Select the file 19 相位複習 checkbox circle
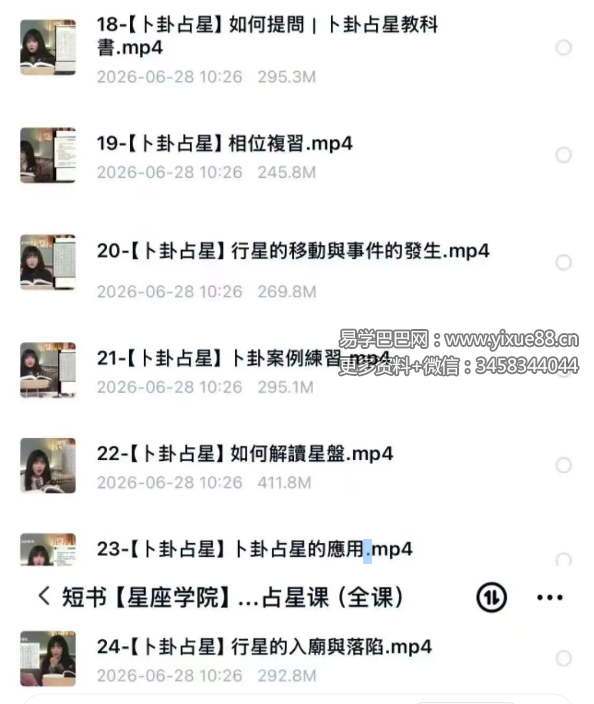Screen dimensions: 594x704 coord(563,155)
